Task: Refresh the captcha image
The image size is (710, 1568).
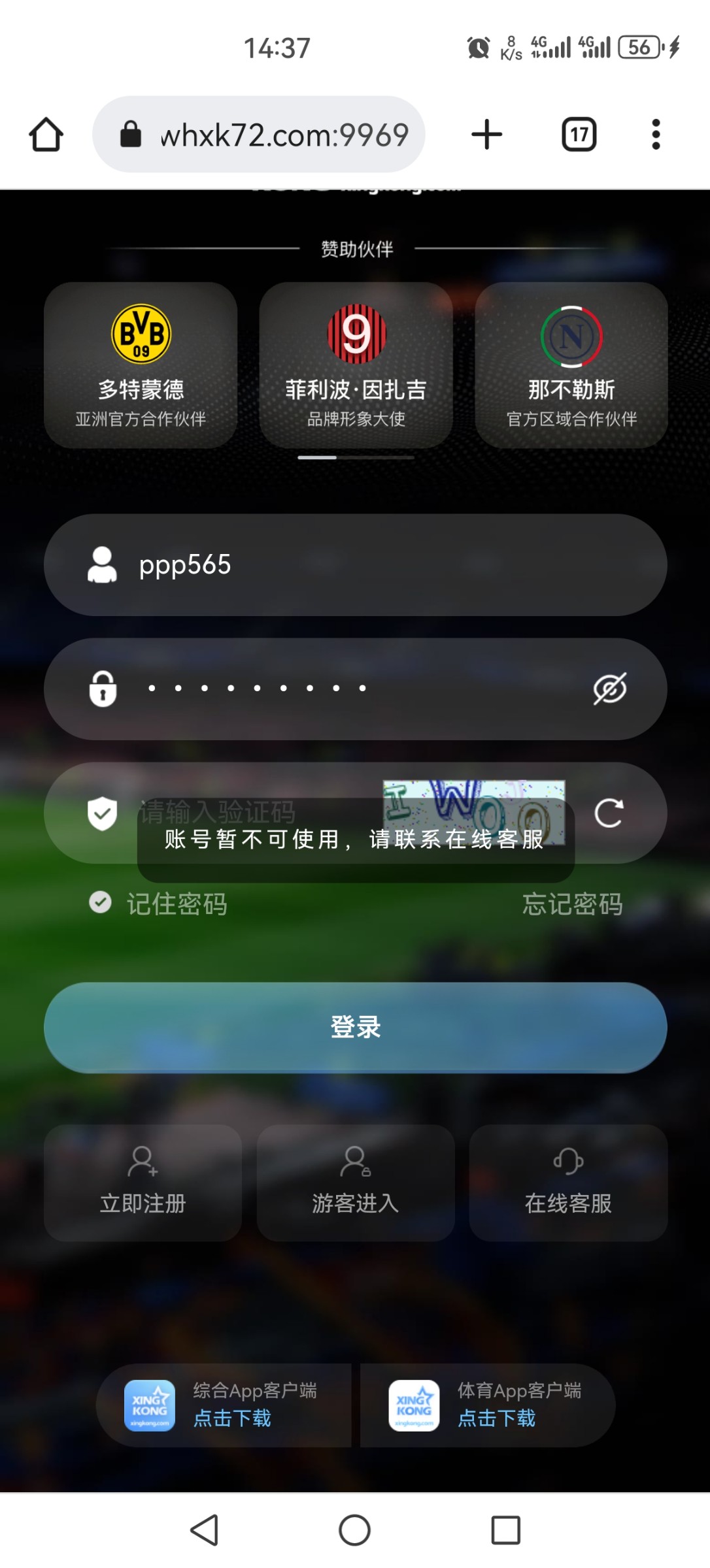Action: 609,813
